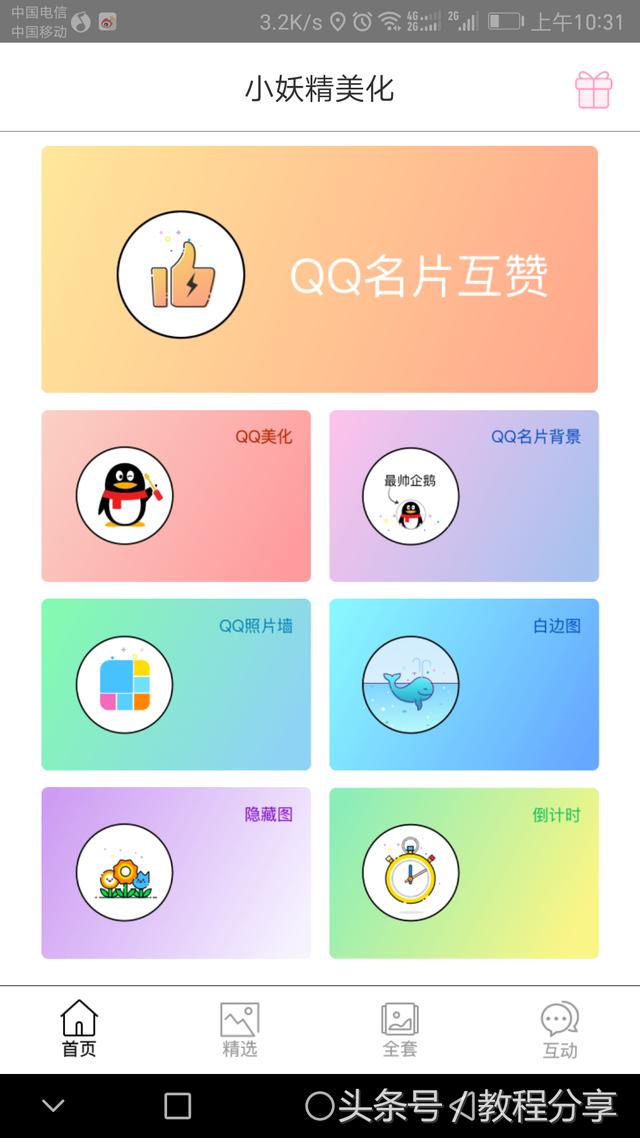Image resolution: width=640 pixels, height=1138 pixels.
Task: Open the gift box icon
Action: 593,90
